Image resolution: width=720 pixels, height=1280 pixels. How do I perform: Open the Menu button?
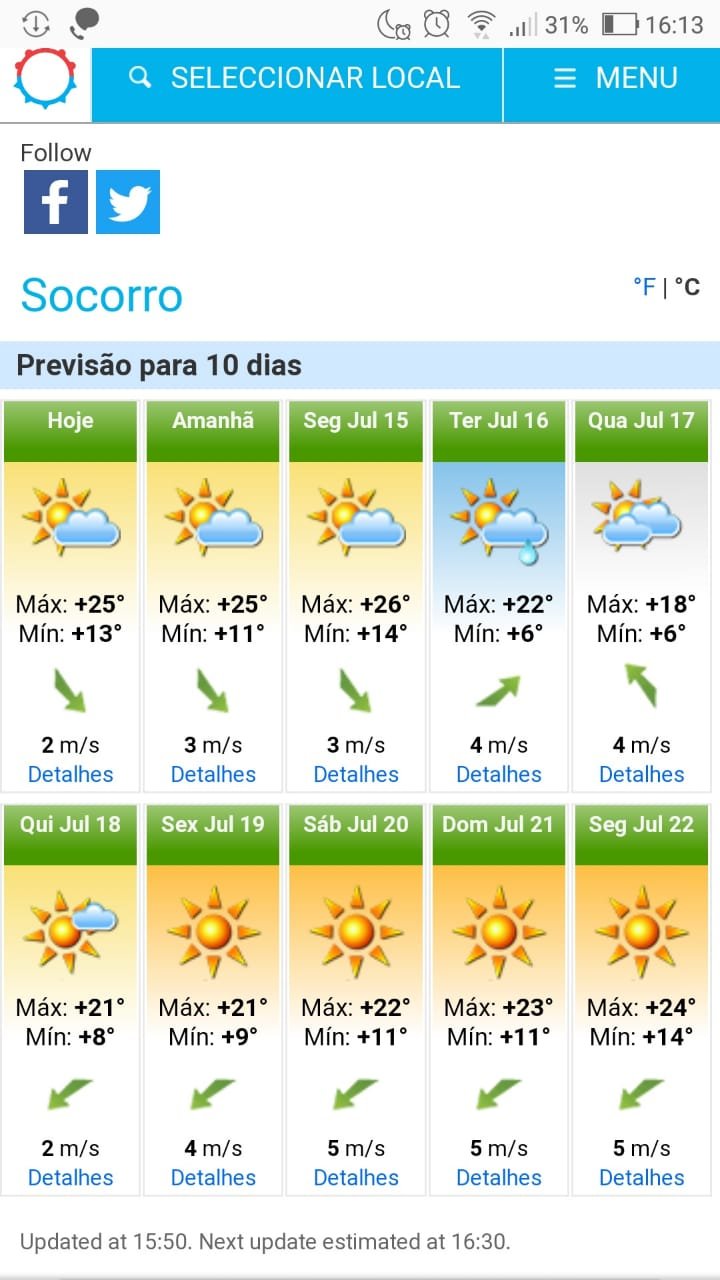coord(612,78)
